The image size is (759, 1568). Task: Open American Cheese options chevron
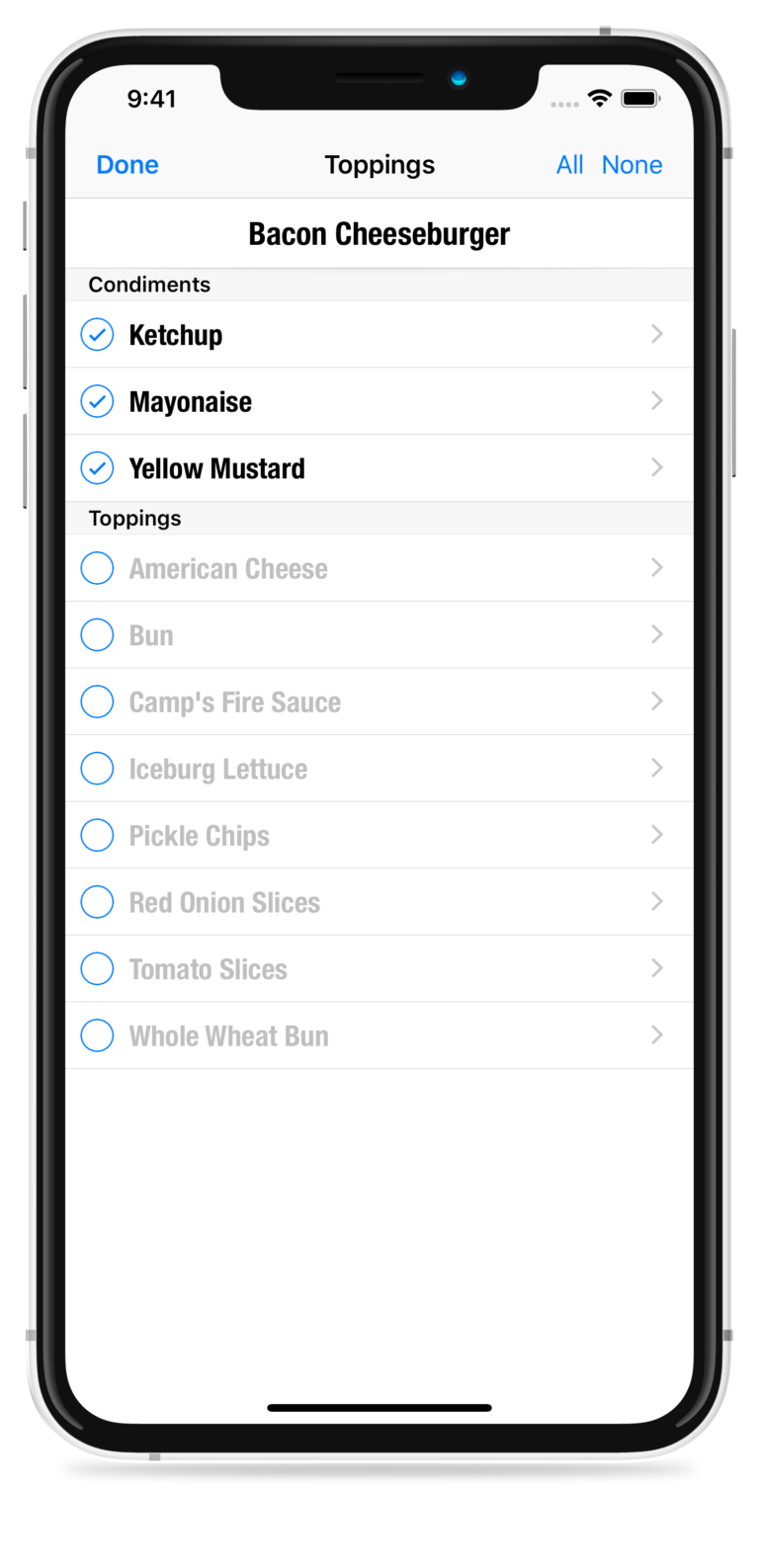coord(657,567)
